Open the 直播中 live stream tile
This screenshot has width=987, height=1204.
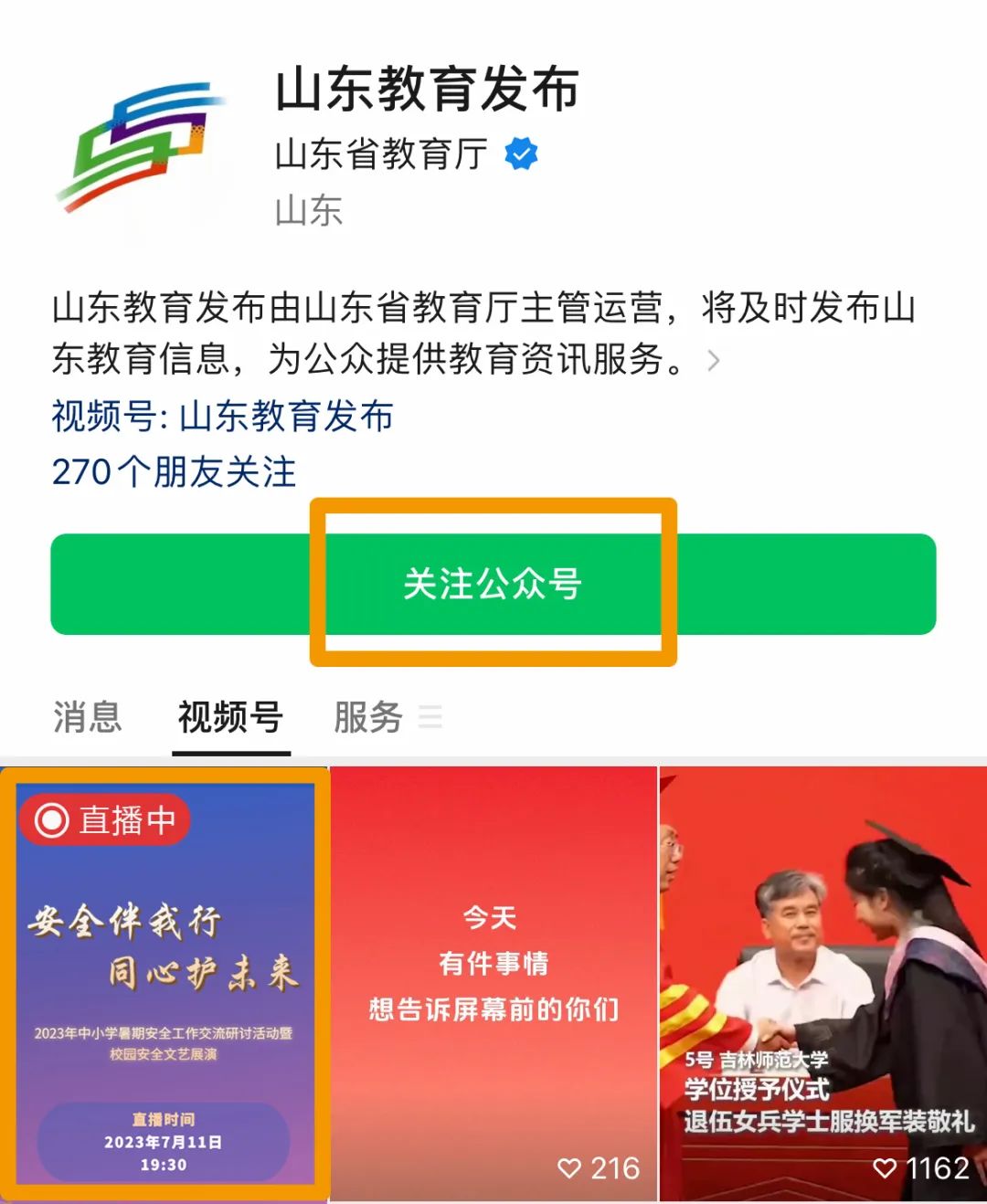pos(164,984)
